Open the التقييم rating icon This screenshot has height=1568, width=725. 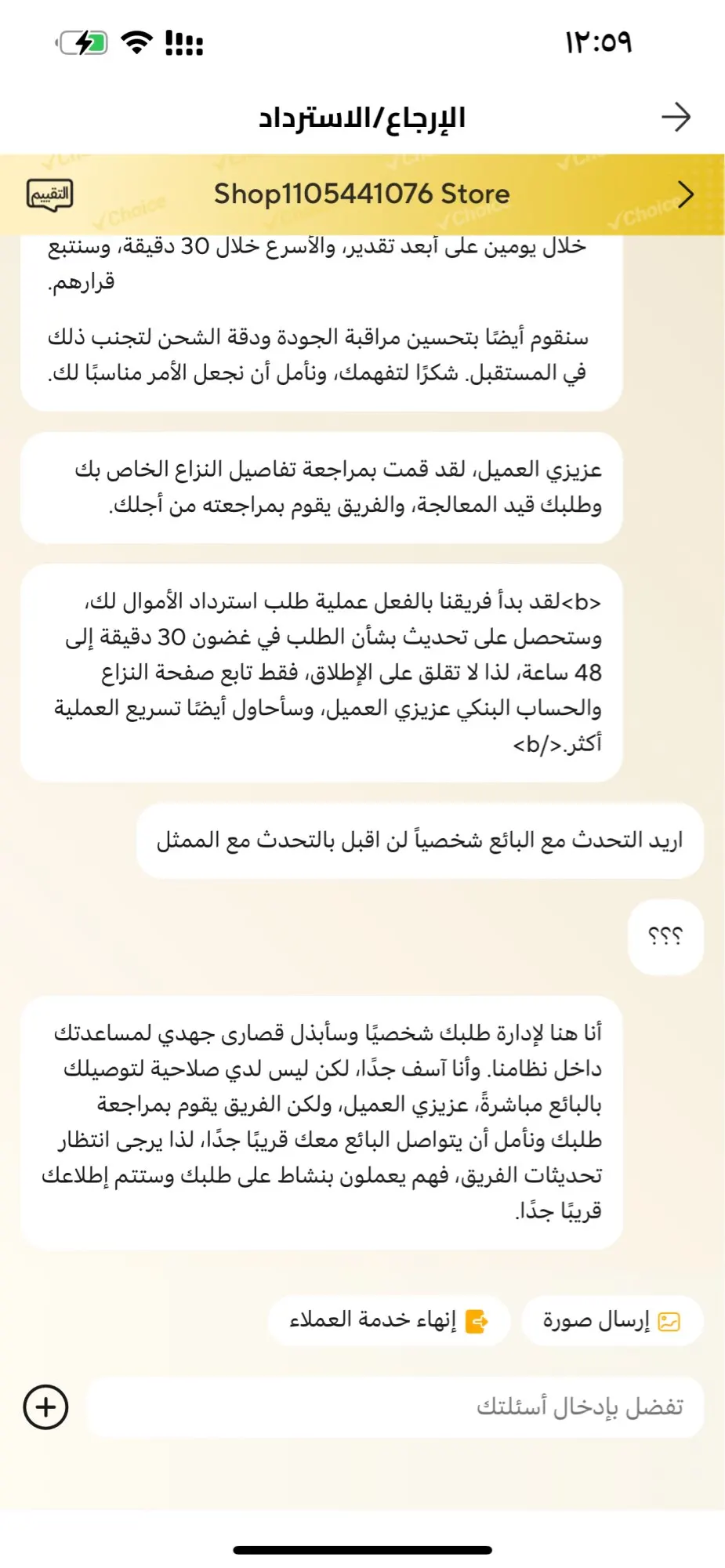[x=50, y=194]
